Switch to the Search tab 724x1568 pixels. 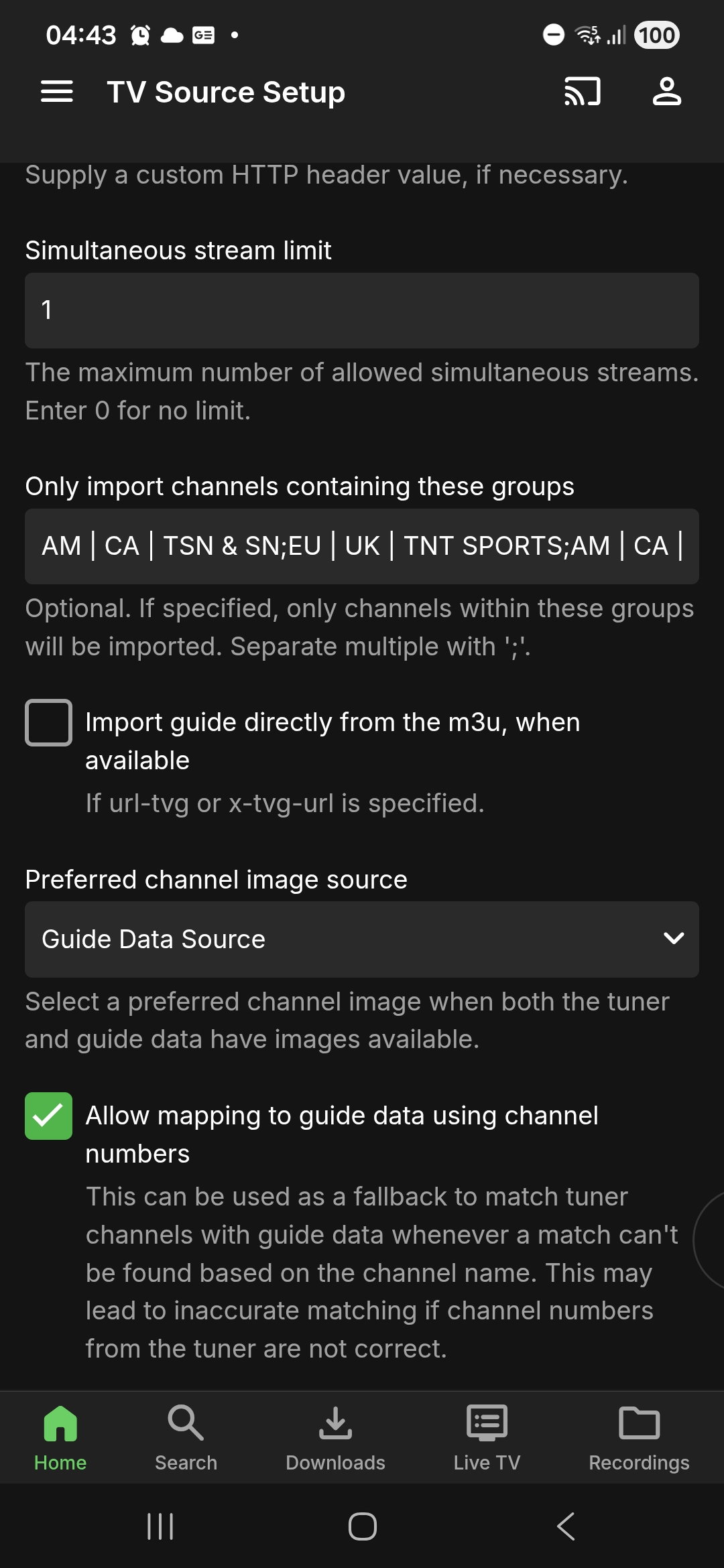[186, 1437]
